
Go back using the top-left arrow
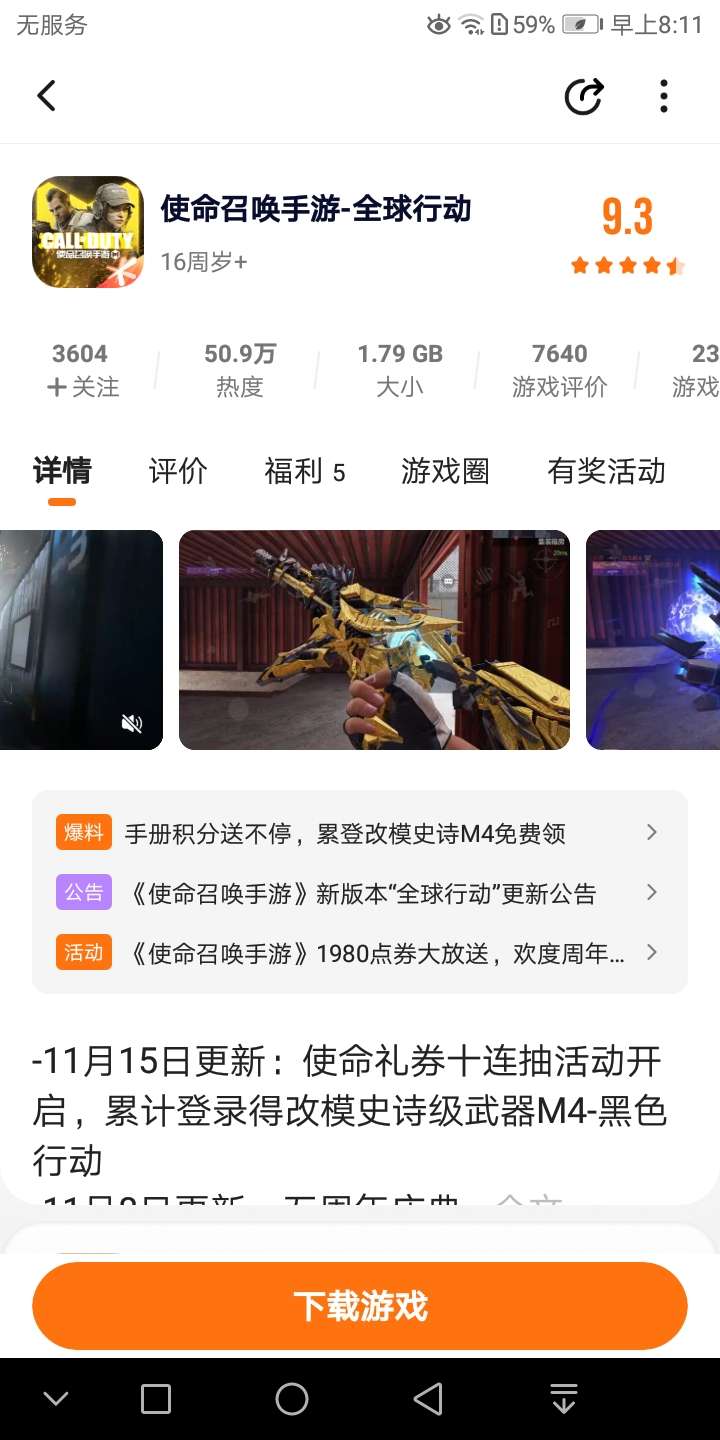tap(46, 96)
